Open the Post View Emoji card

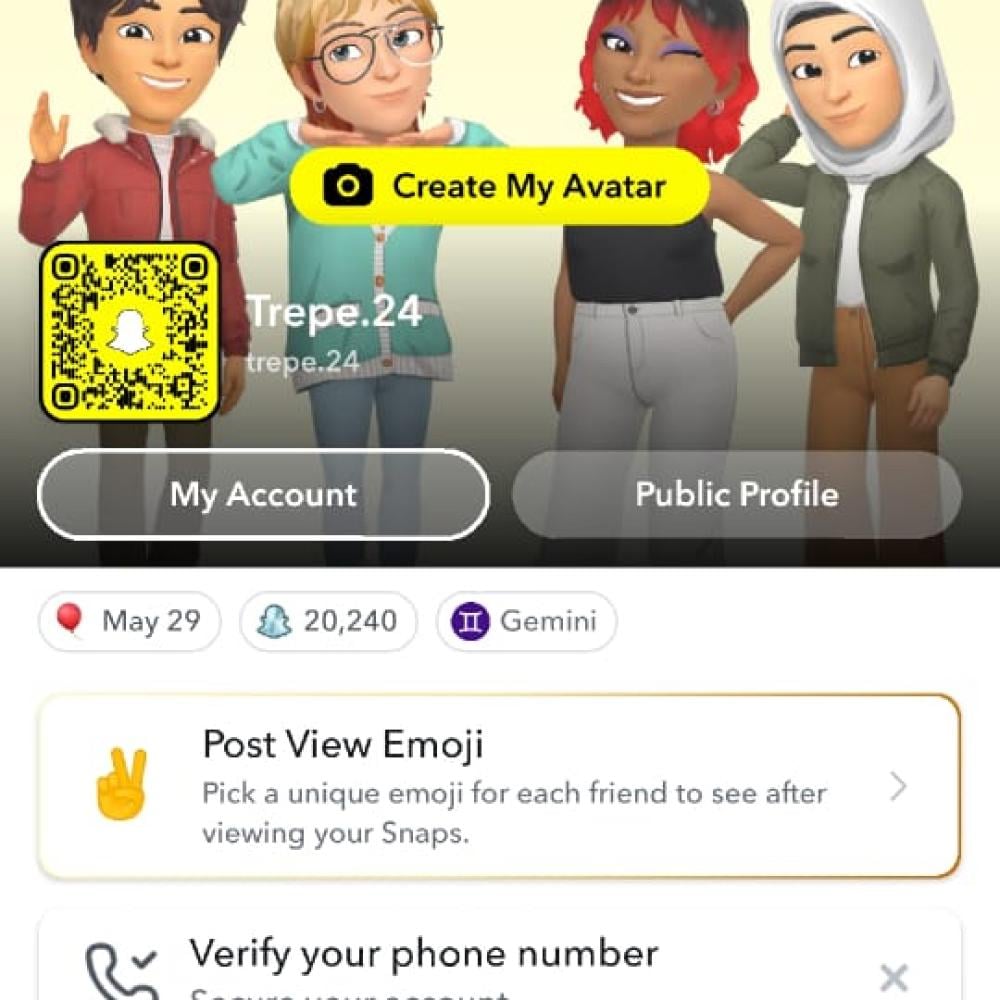click(498, 787)
